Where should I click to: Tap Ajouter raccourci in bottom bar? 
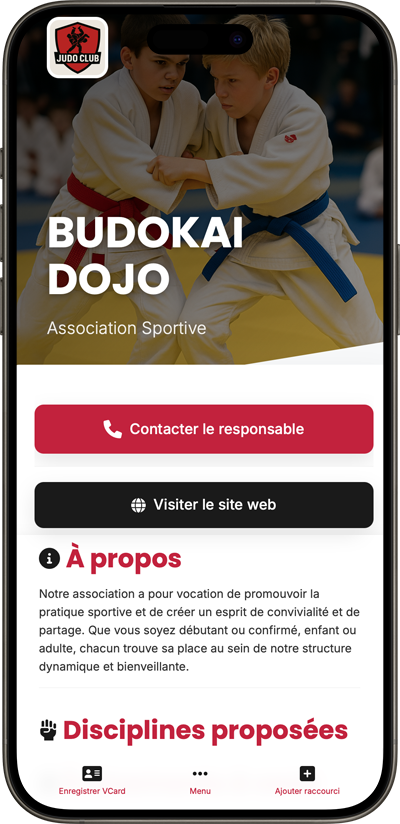(307, 780)
